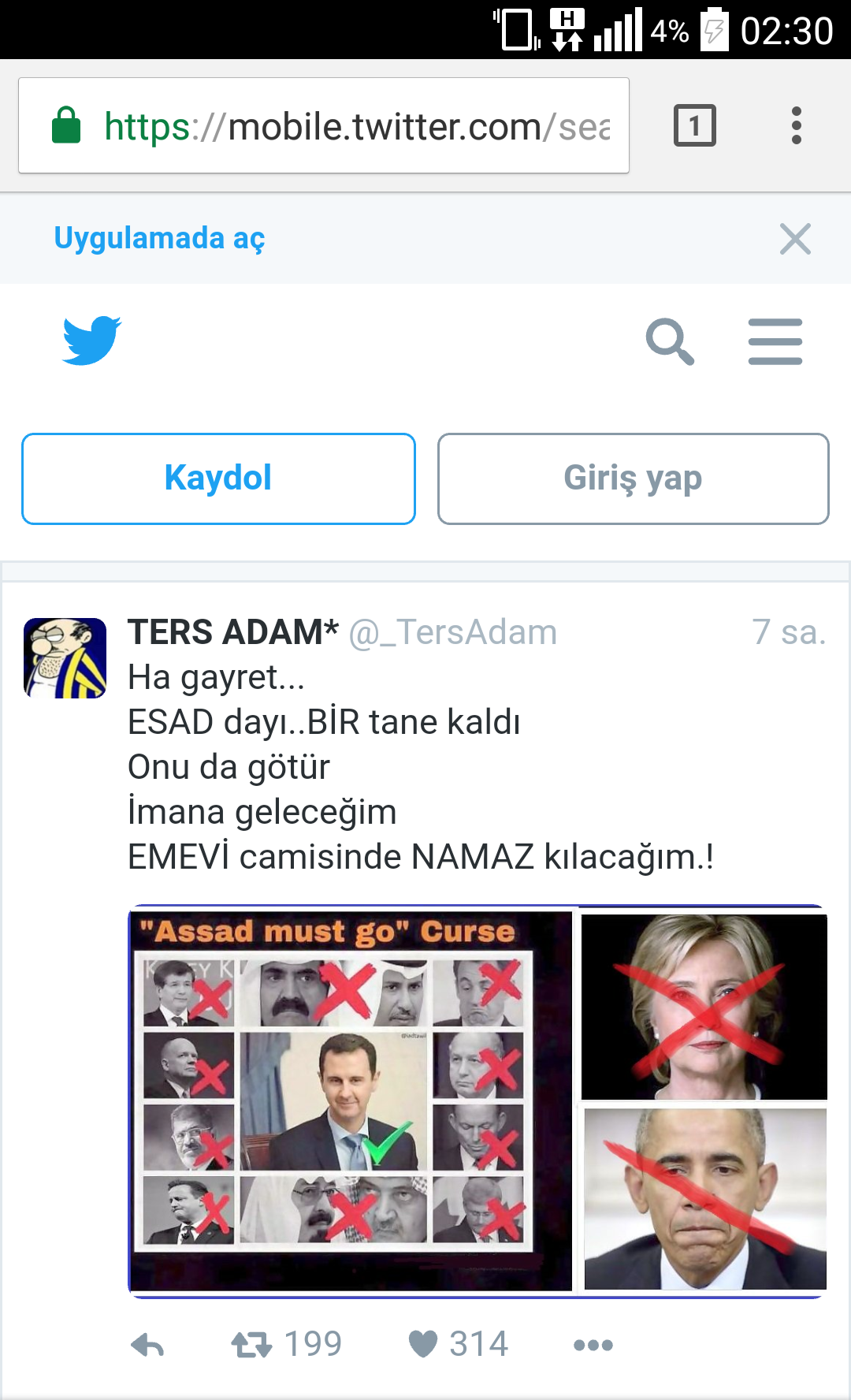The image size is (851, 1400).
Task: Open the browser tab switcher
Action: point(695,125)
